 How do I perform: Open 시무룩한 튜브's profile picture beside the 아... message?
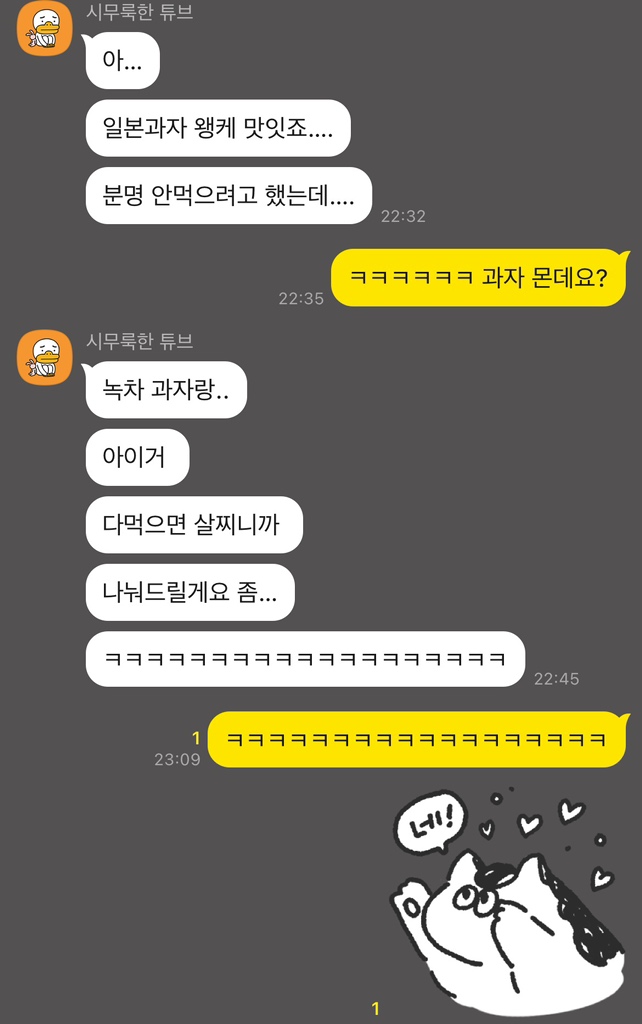pos(45,29)
